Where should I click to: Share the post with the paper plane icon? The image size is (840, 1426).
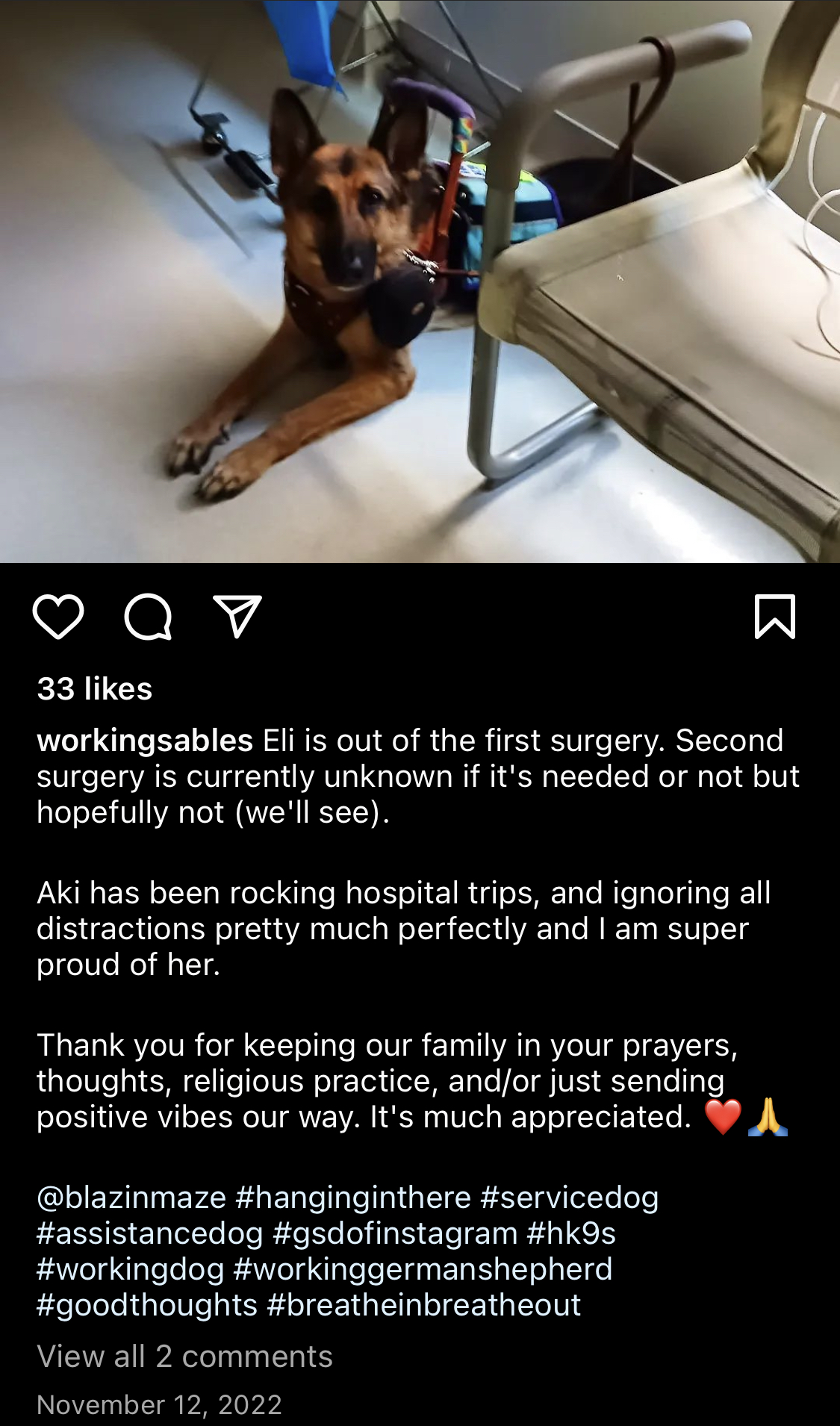pos(237,617)
